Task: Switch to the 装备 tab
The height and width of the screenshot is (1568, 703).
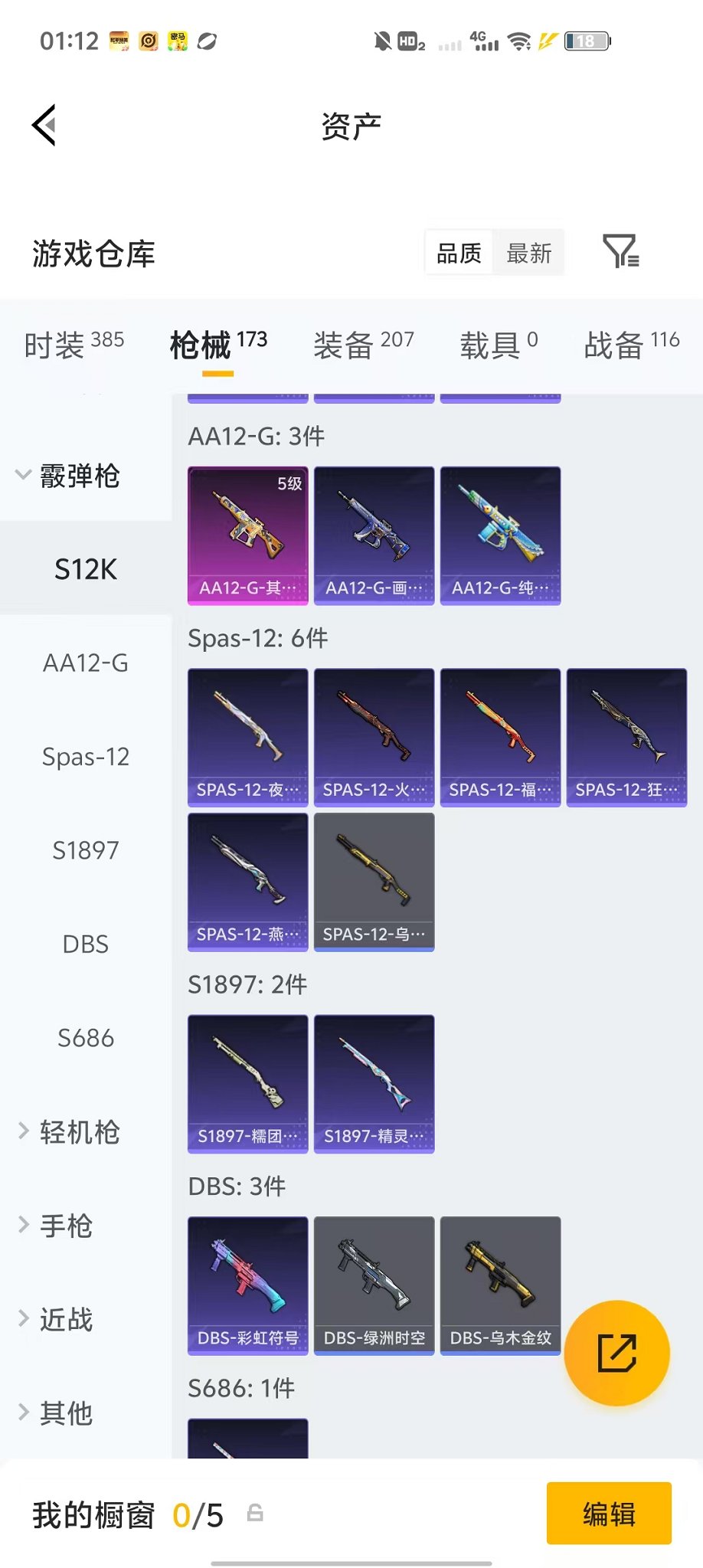Action: click(x=364, y=345)
